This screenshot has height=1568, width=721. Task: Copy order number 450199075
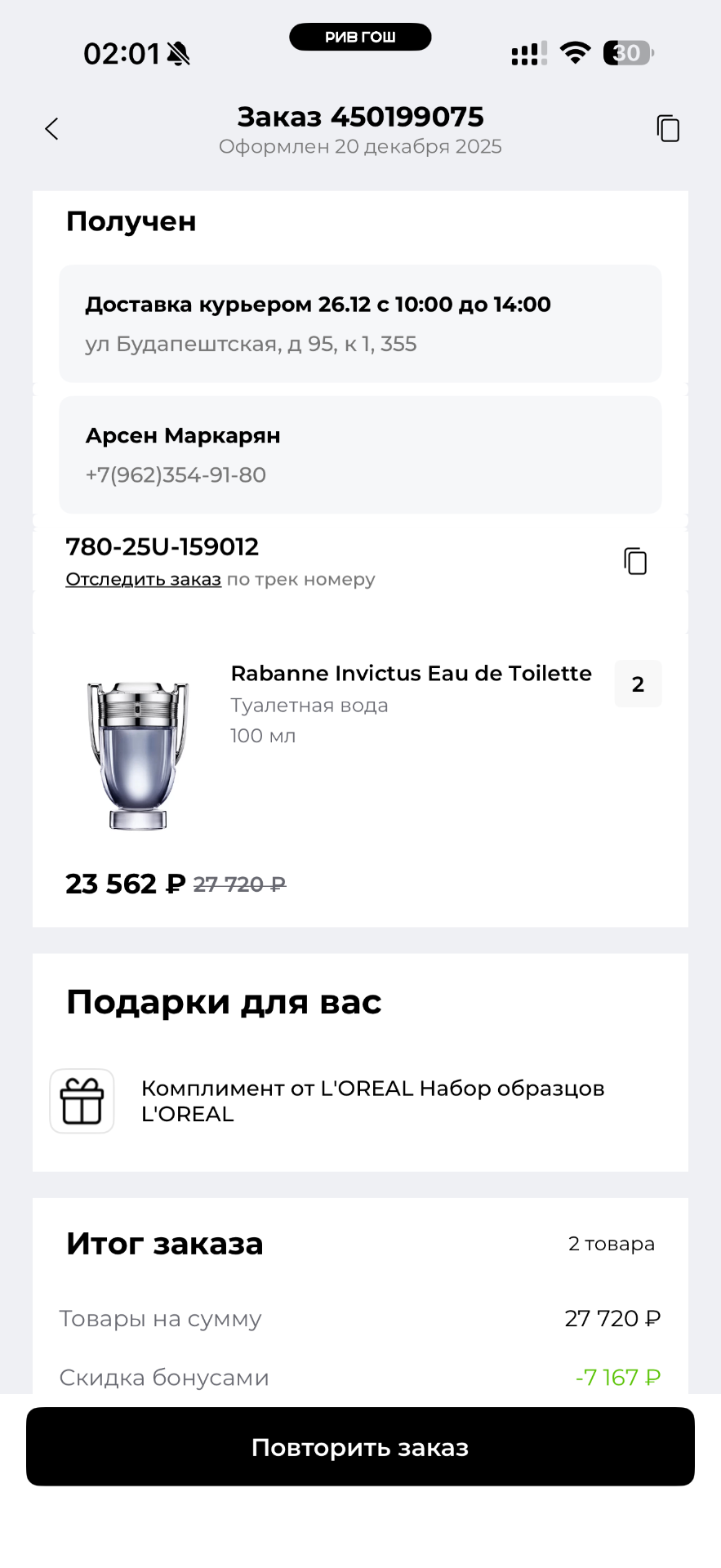click(668, 129)
